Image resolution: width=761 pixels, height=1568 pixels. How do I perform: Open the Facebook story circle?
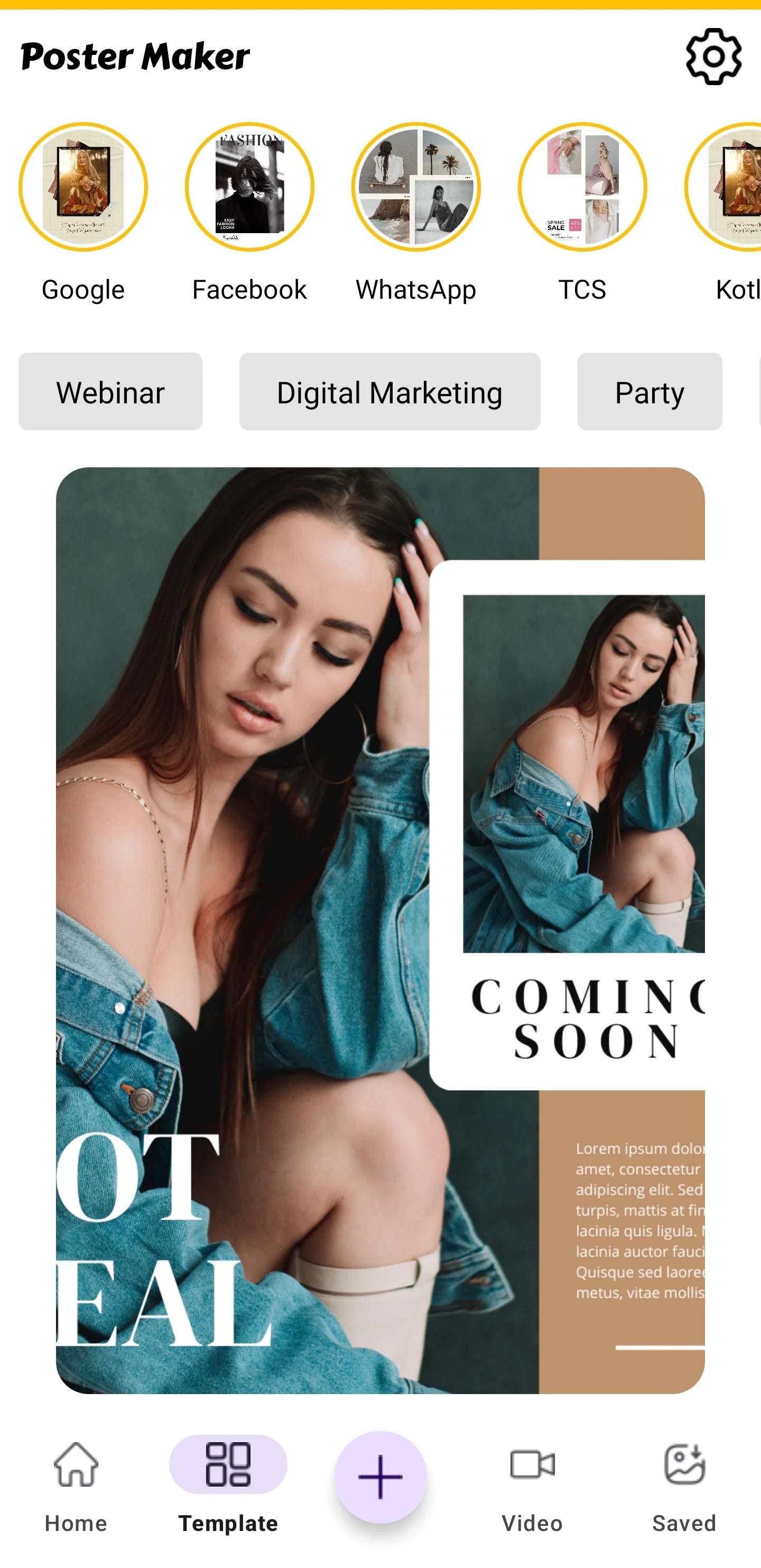click(249, 188)
